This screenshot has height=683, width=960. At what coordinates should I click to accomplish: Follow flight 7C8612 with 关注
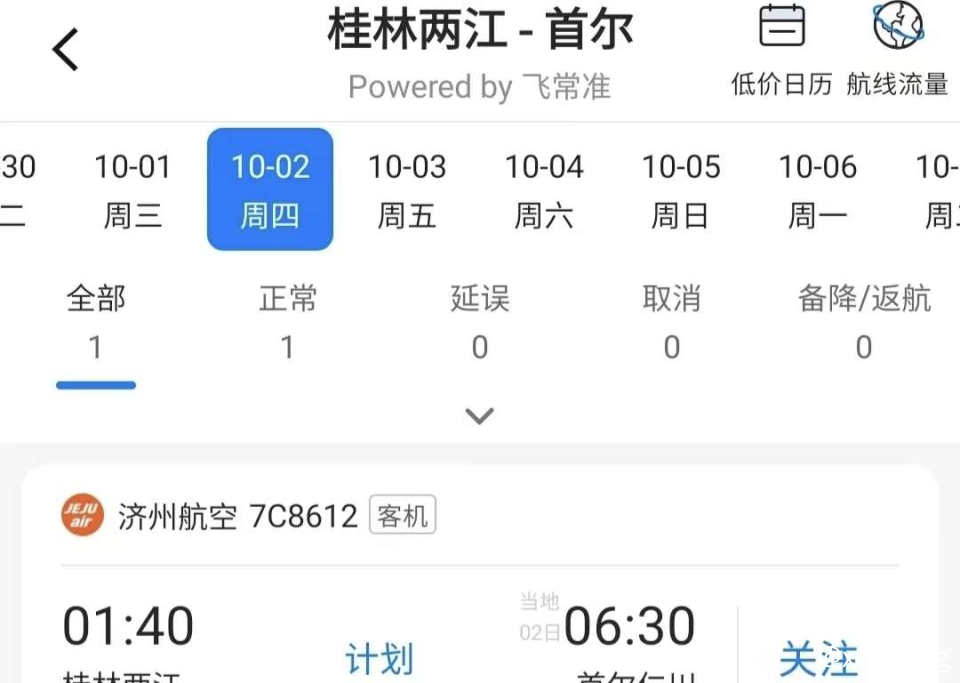818,658
